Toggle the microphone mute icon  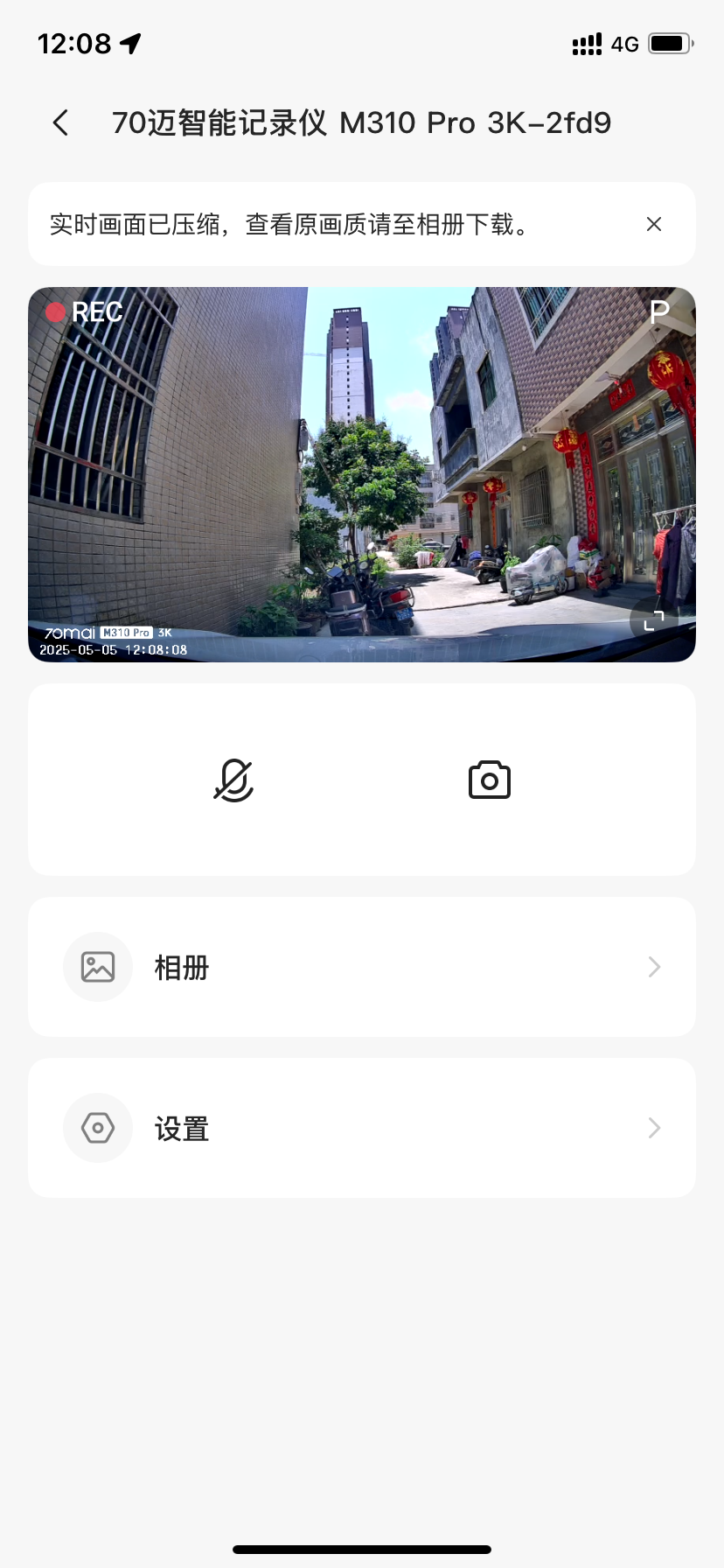tap(233, 780)
